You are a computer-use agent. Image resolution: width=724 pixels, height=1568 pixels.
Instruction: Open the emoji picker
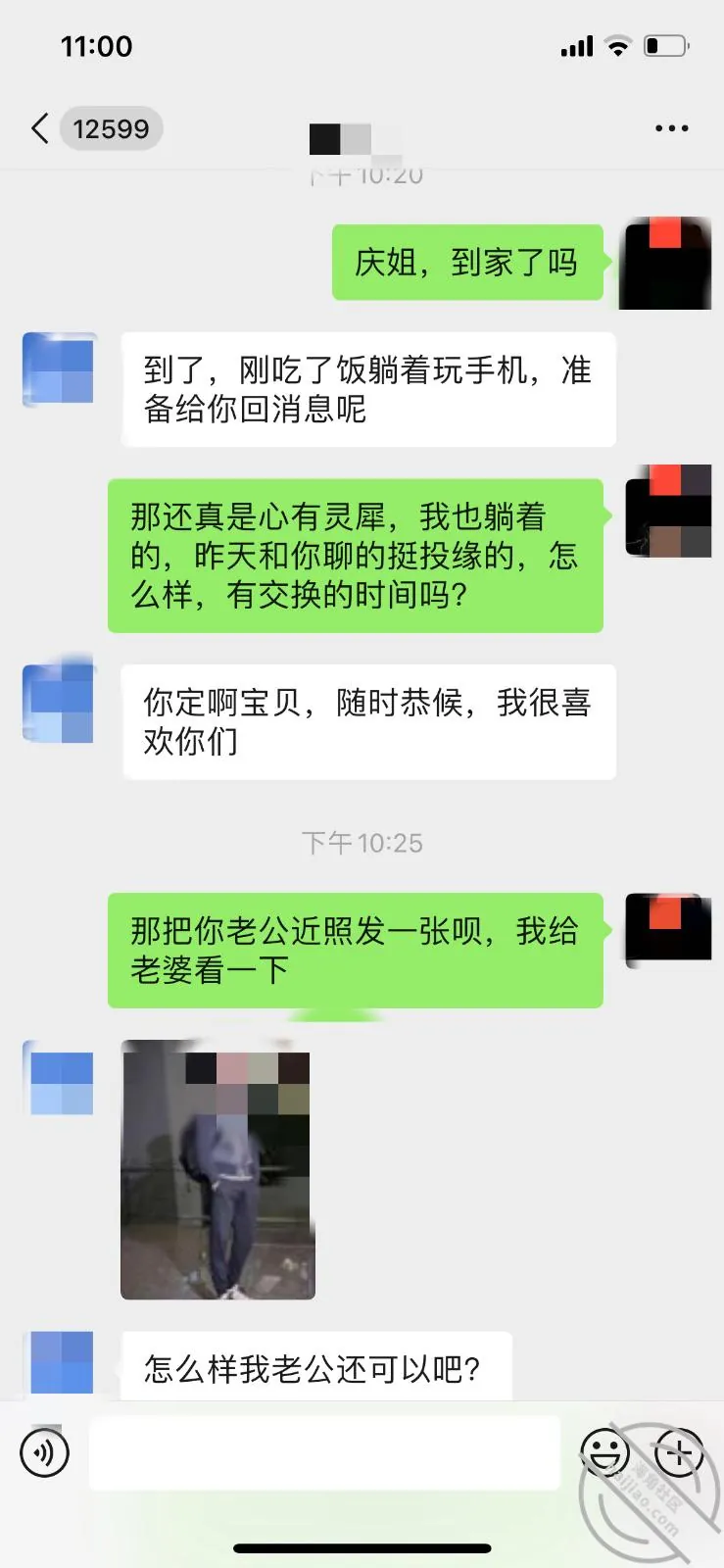(x=604, y=1453)
